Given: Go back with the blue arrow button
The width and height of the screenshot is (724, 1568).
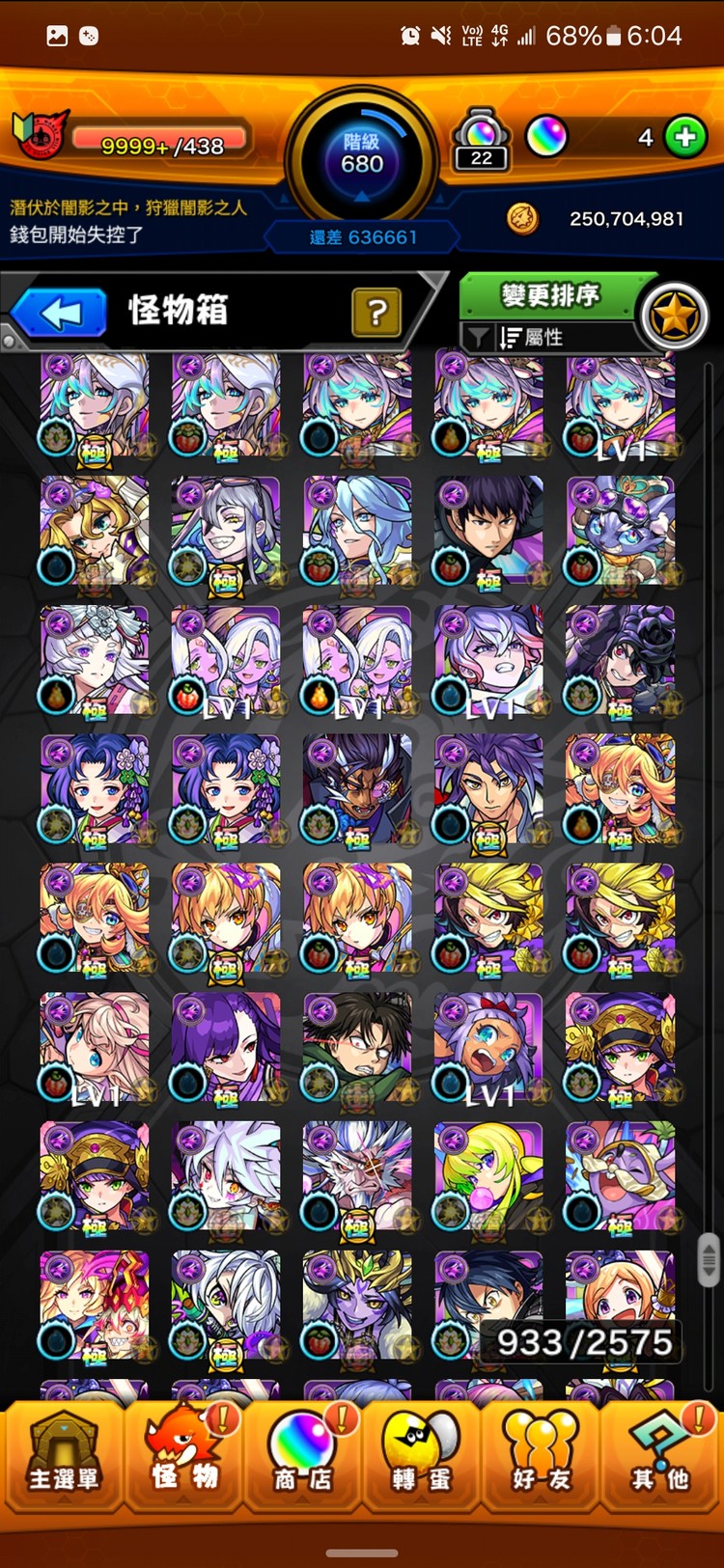Looking at the screenshot, I should [x=60, y=314].
